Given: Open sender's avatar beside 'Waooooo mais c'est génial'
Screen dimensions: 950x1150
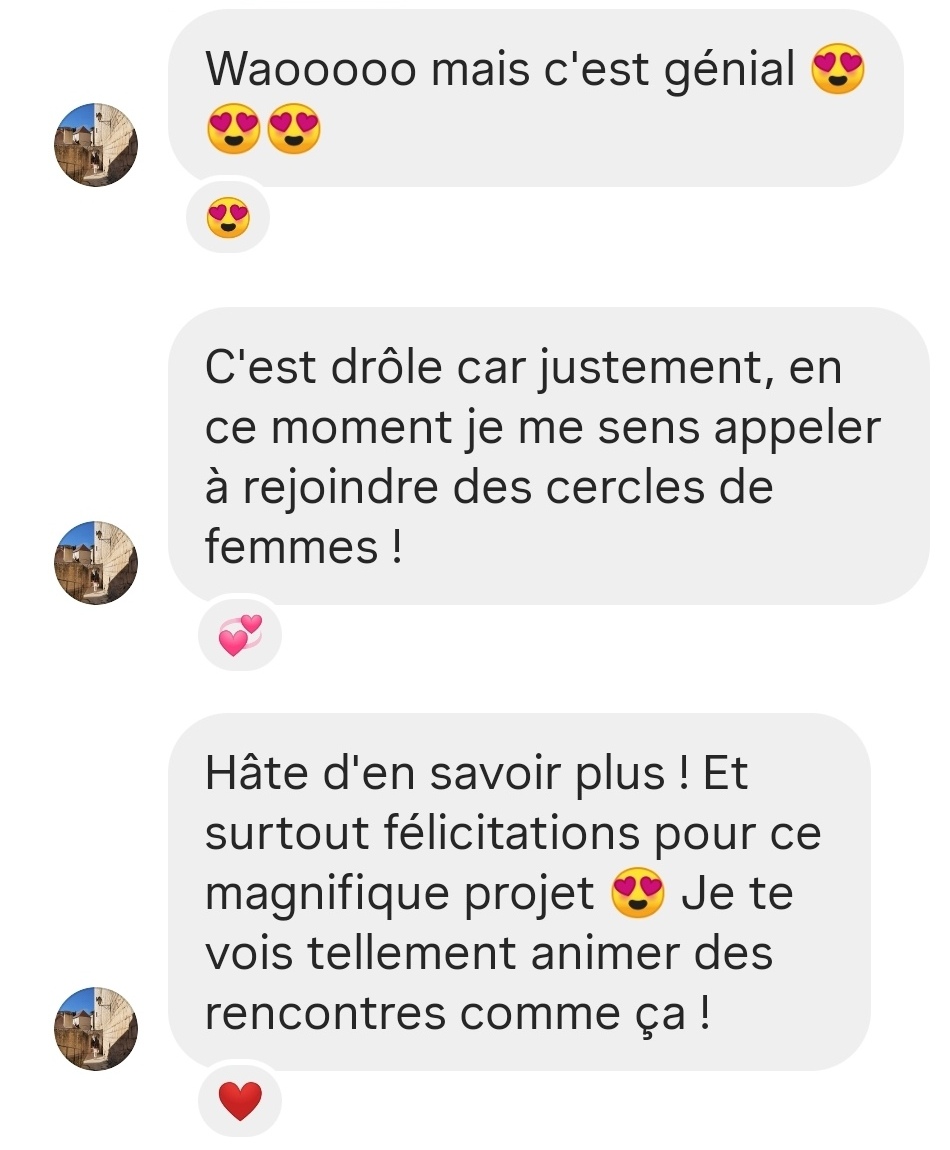Looking at the screenshot, I should pos(96,144).
